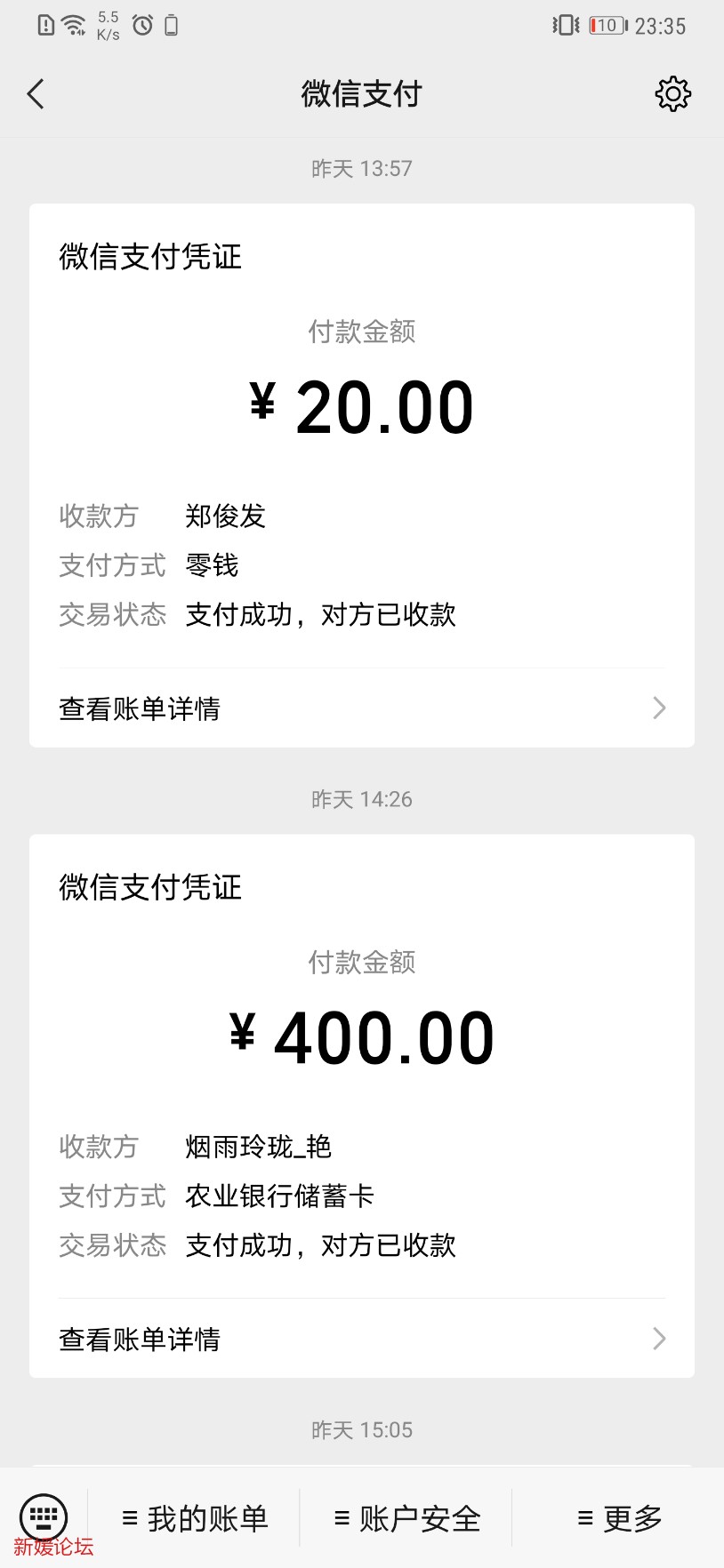Open 查看账单详情 for the ¥20.00 payment
The height and width of the screenshot is (1568, 724).
[139, 708]
